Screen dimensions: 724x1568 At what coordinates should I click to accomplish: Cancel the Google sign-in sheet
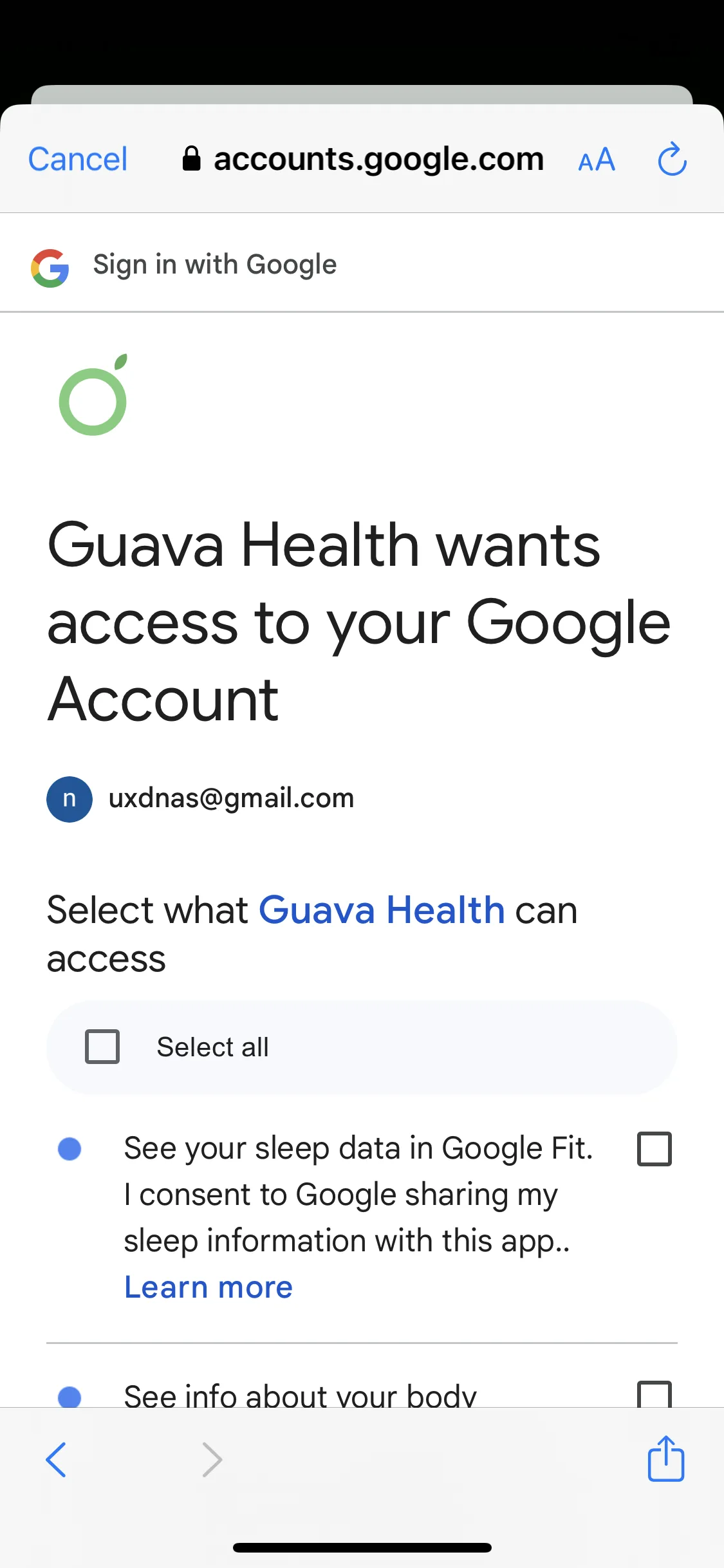coord(78,160)
